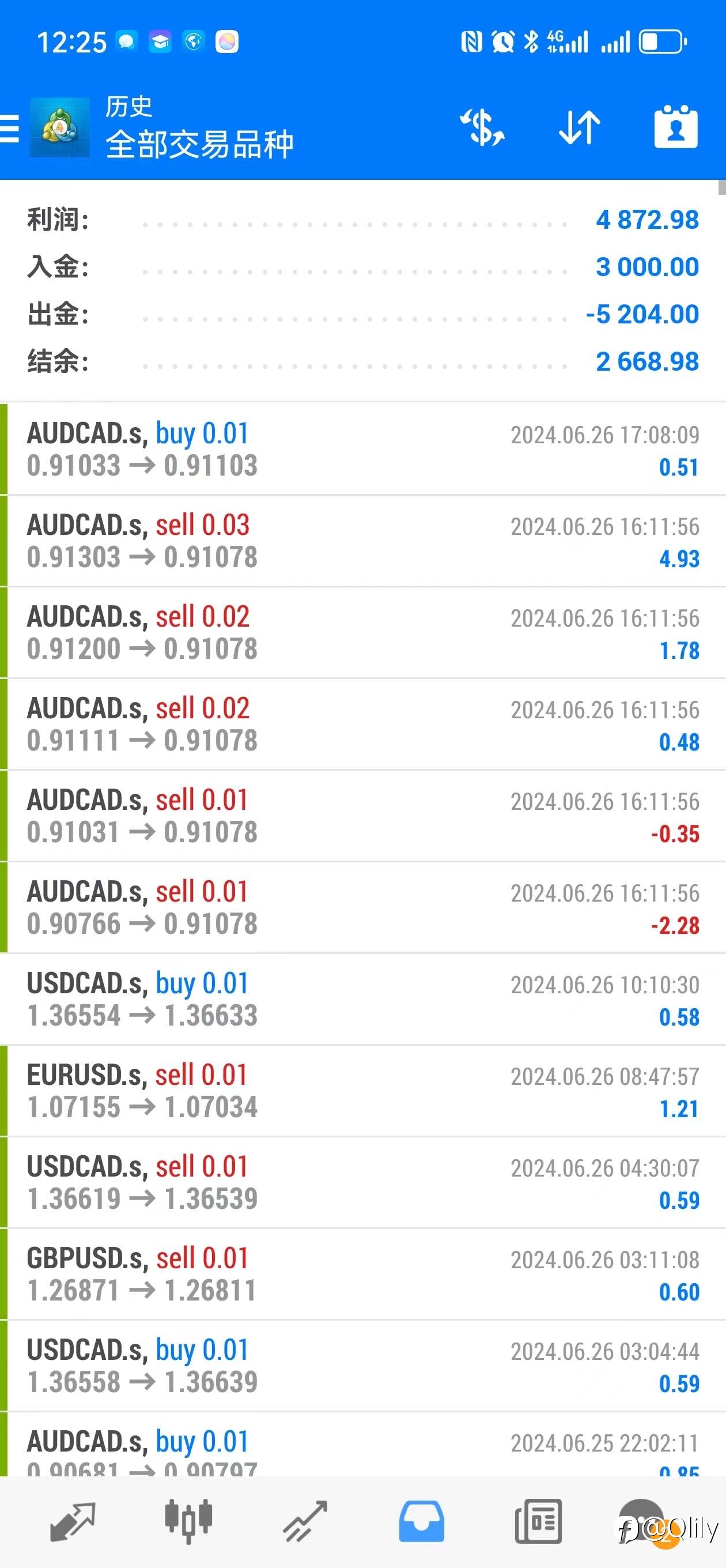Open the hamburger drawer menu
Screen dimensions: 726x1568
9,128
